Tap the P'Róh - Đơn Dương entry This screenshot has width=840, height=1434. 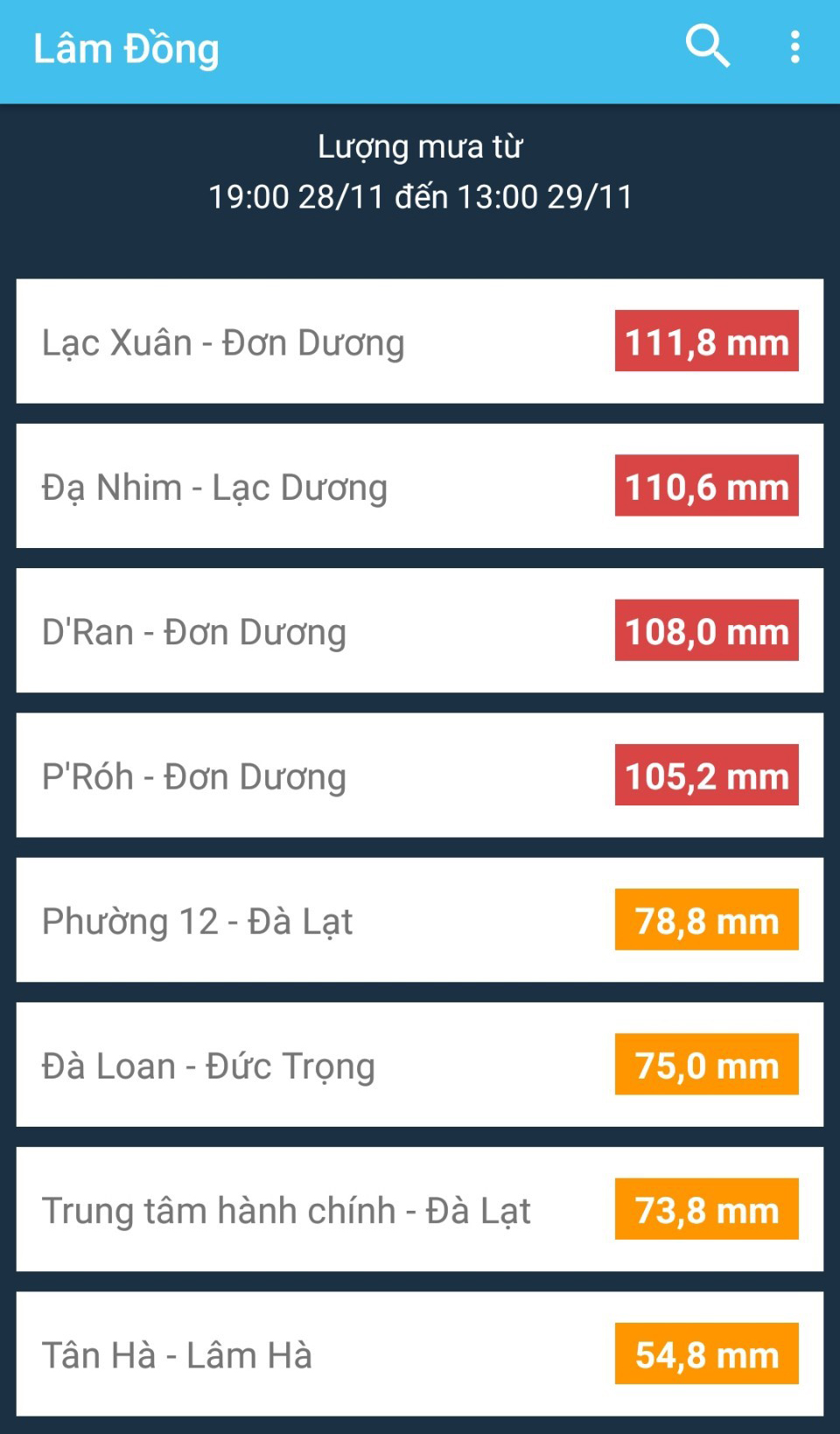click(x=420, y=776)
